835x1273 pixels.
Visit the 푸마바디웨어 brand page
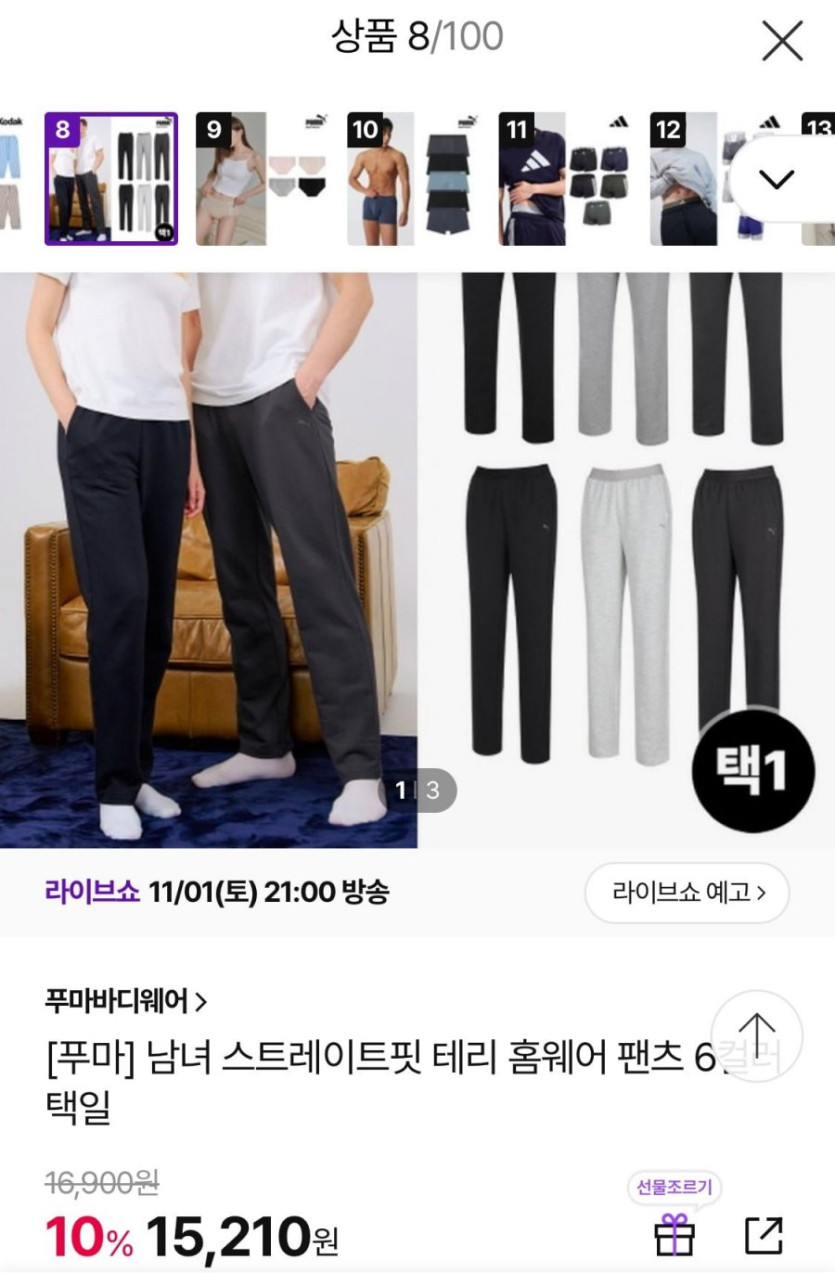pos(126,1000)
